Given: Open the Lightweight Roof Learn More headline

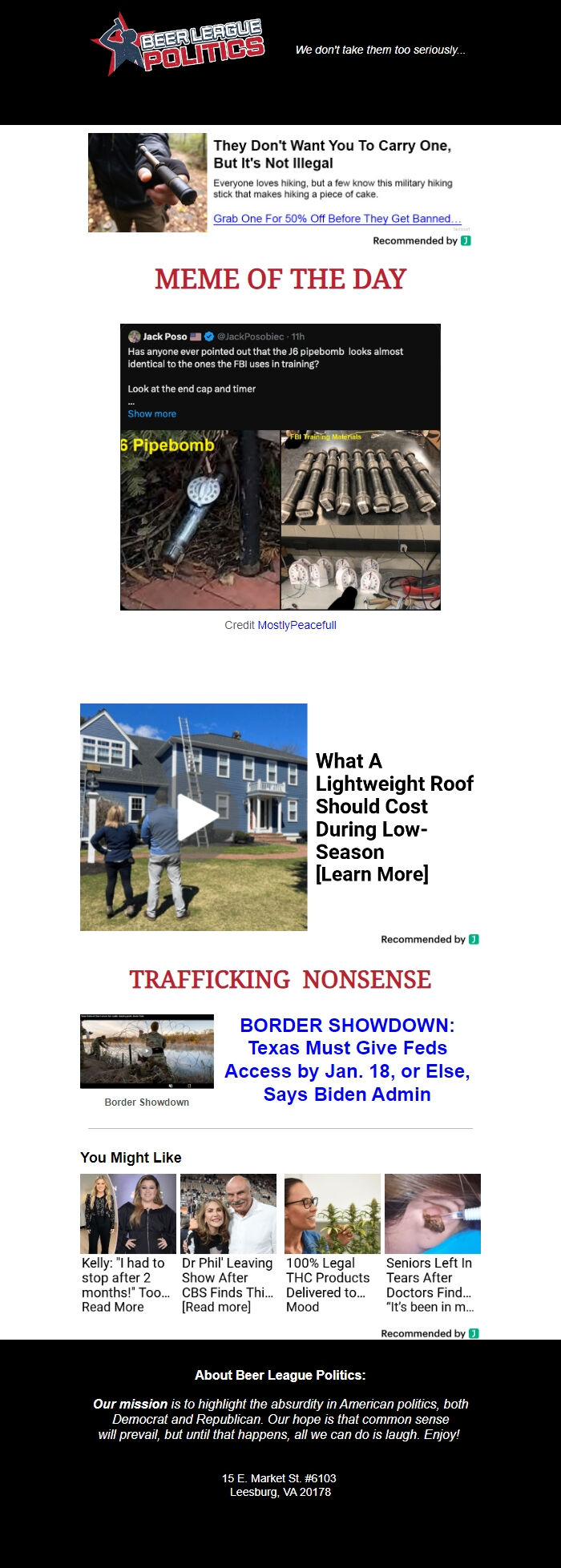Looking at the screenshot, I should 394,817.
